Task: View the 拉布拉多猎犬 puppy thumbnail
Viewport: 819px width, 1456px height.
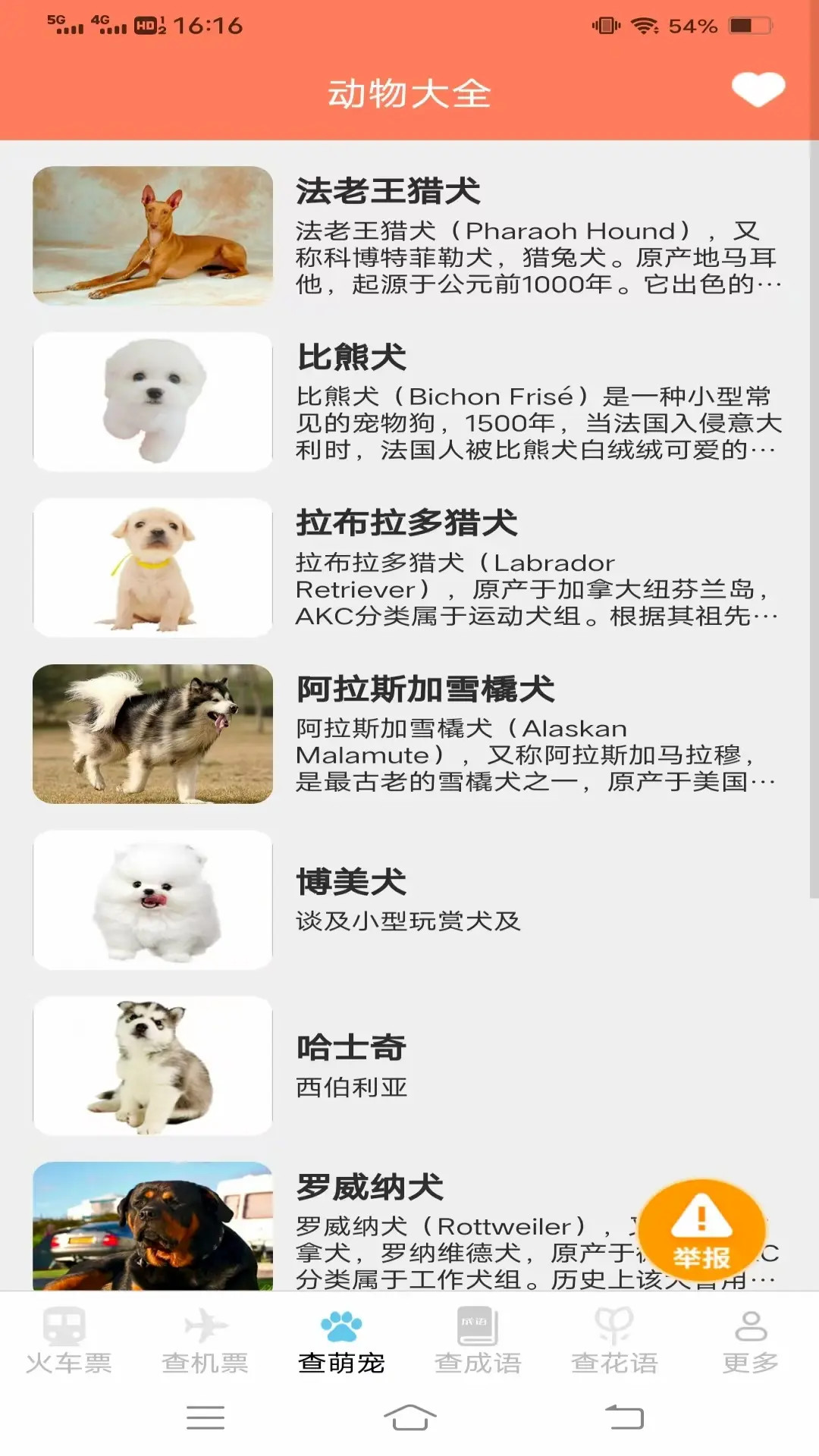Action: 151,569
